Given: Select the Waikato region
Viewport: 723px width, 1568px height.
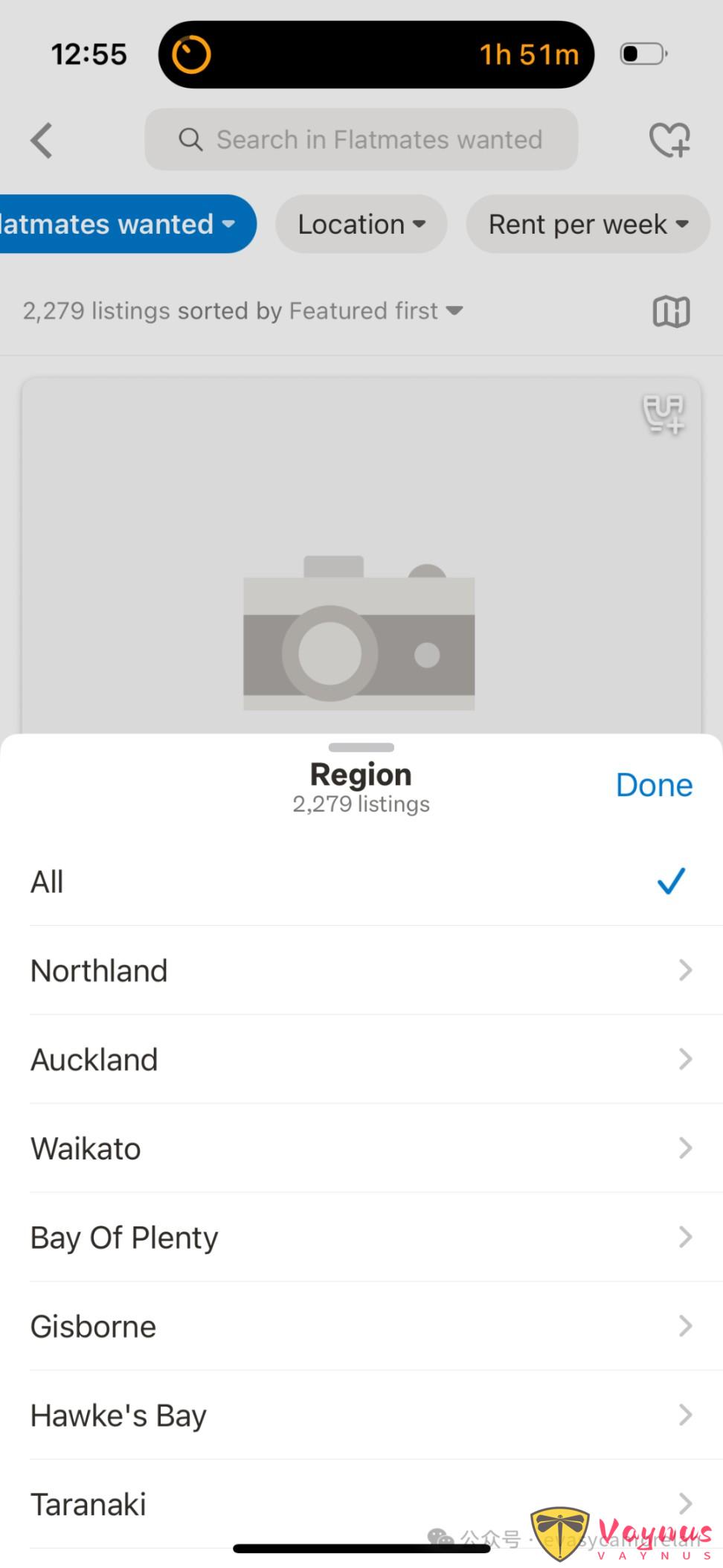Looking at the screenshot, I should point(361,1148).
